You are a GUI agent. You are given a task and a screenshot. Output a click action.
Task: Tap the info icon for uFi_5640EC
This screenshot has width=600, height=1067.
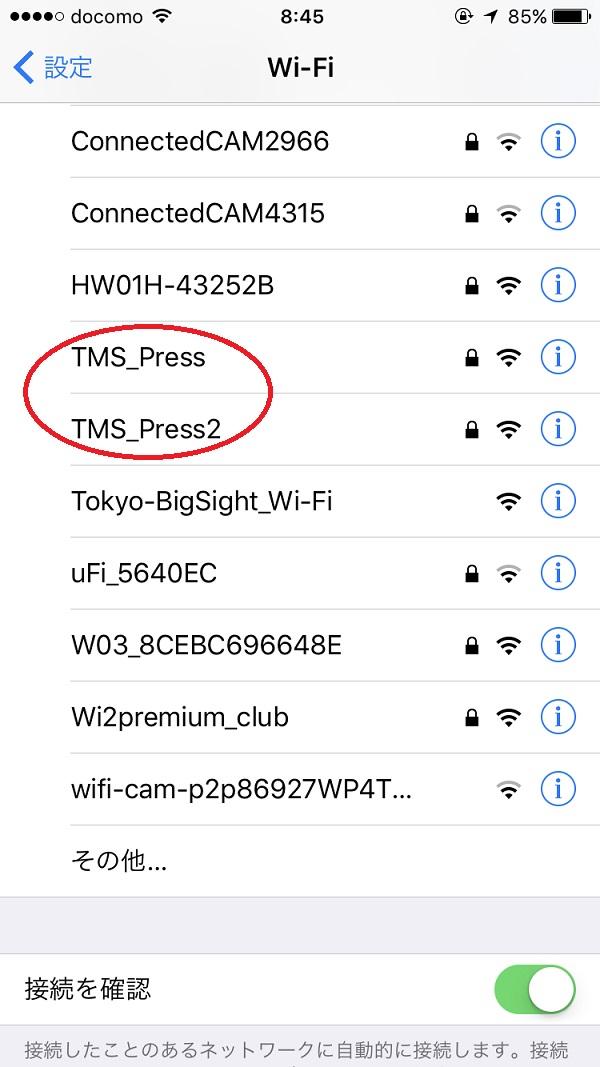558,572
